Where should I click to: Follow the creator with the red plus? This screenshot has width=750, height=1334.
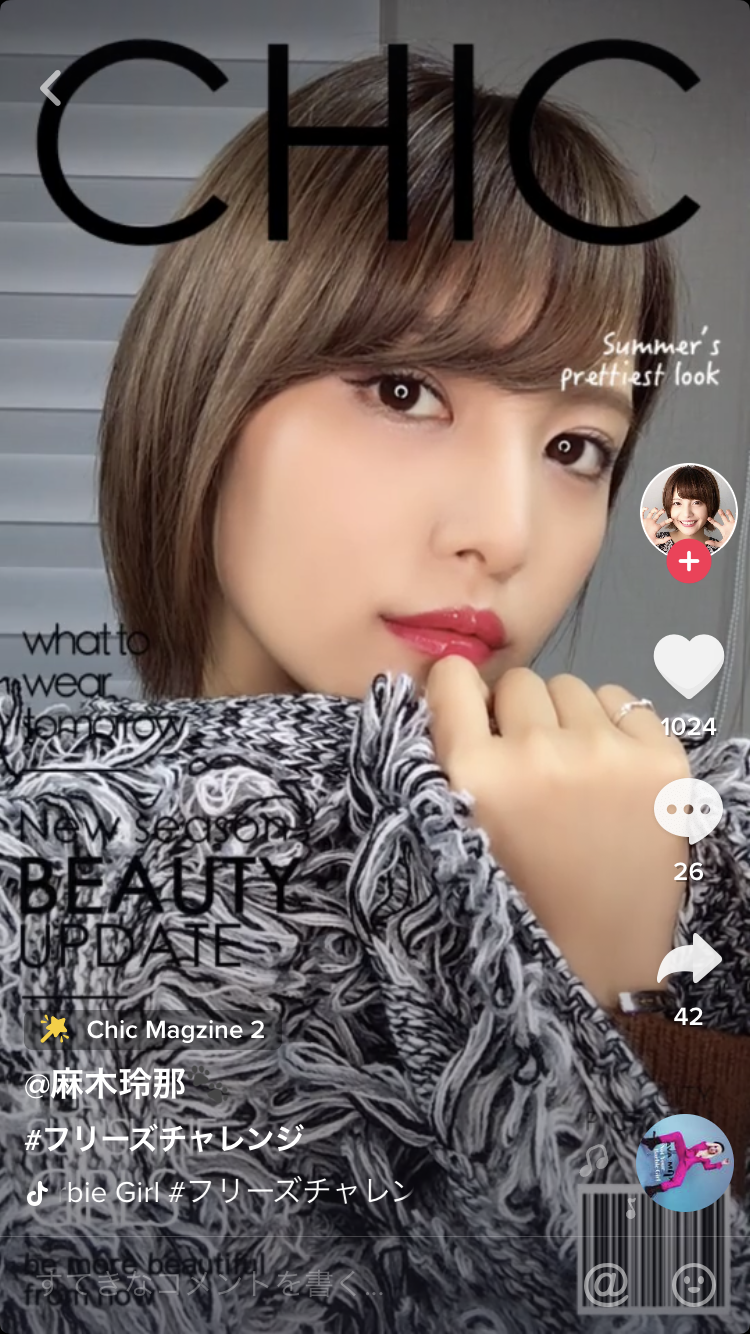coord(688,562)
